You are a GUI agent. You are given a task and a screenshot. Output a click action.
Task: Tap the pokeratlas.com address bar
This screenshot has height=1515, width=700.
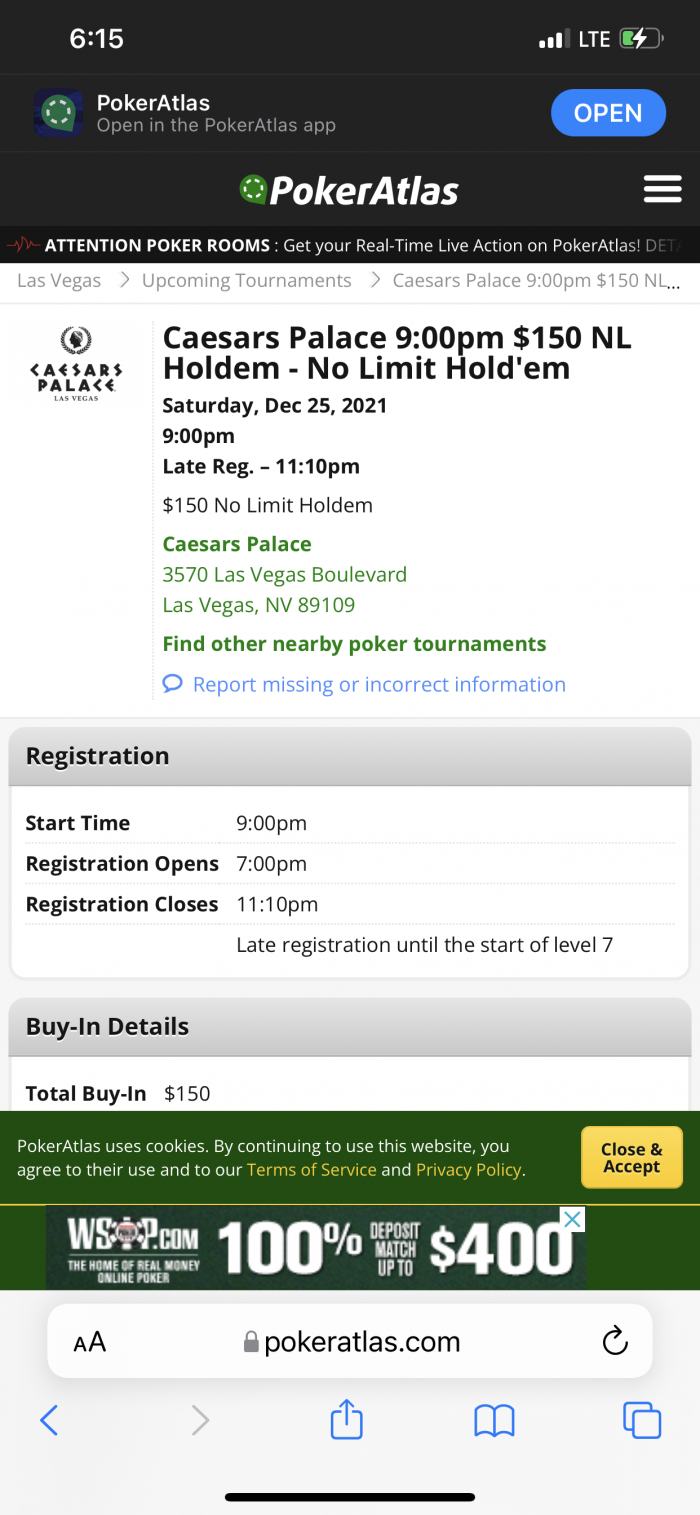(x=350, y=1342)
